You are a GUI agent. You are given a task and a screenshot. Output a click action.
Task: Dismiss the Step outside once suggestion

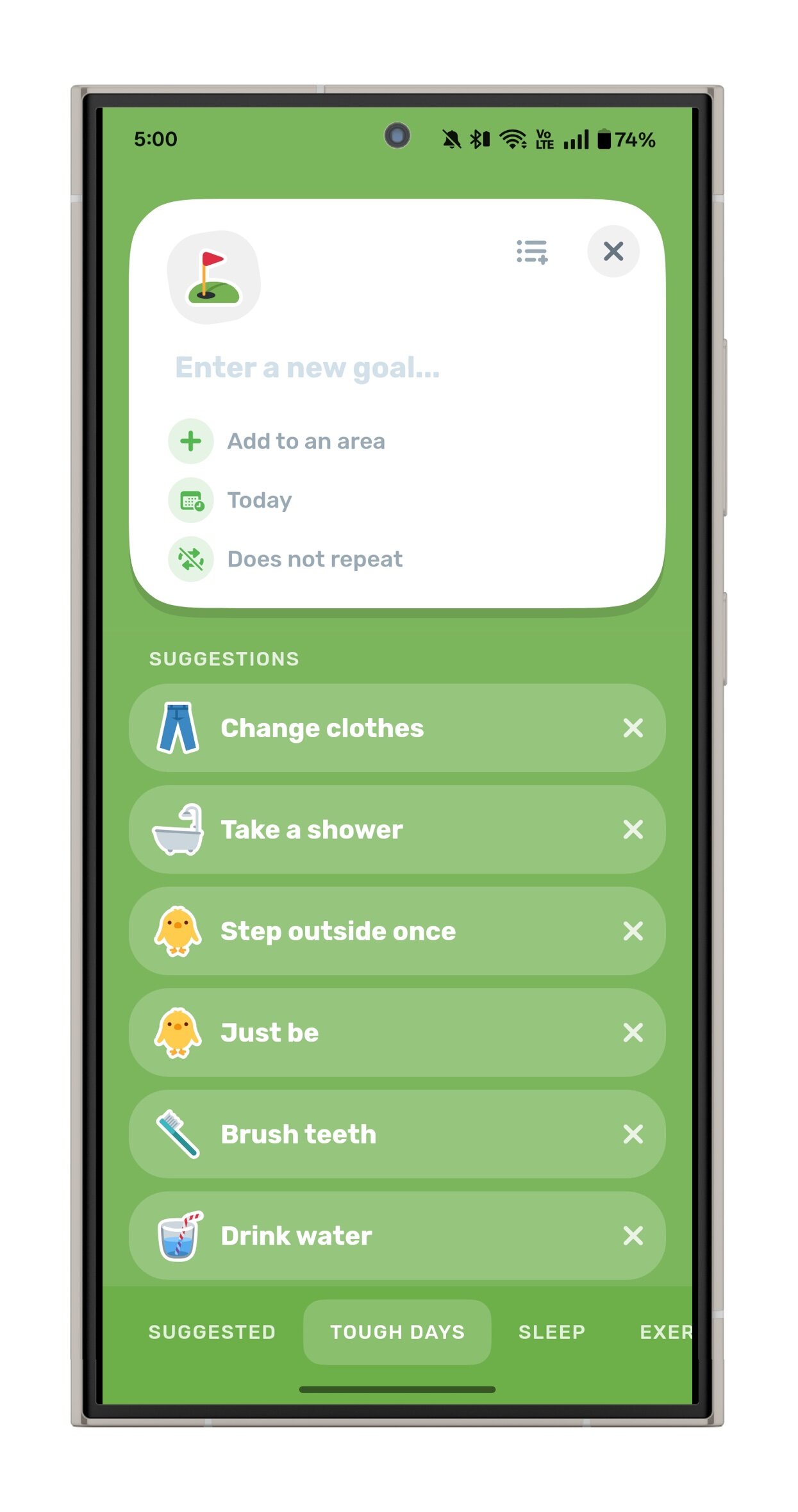tap(633, 931)
